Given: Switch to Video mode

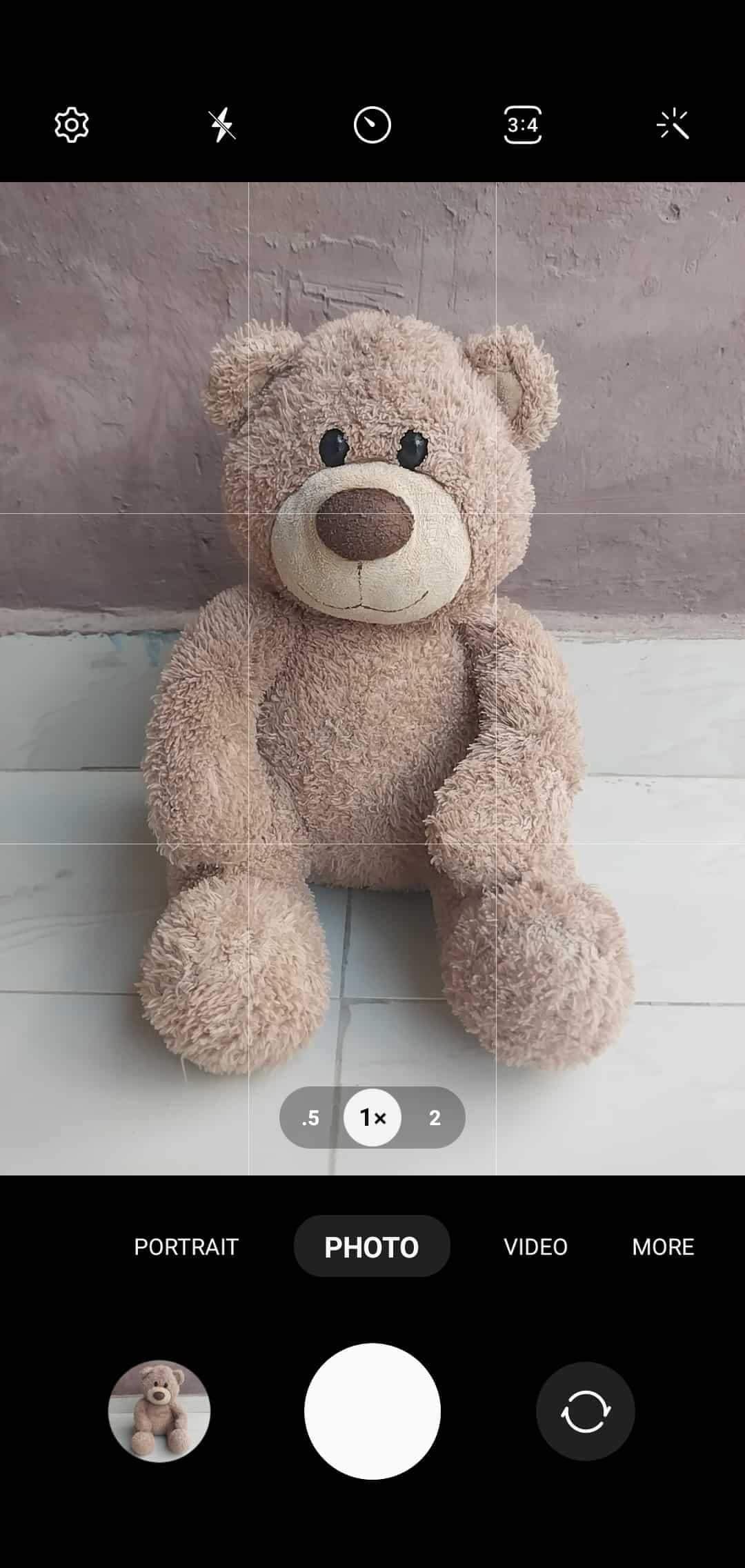Looking at the screenshot, I should click(535, 1247).
